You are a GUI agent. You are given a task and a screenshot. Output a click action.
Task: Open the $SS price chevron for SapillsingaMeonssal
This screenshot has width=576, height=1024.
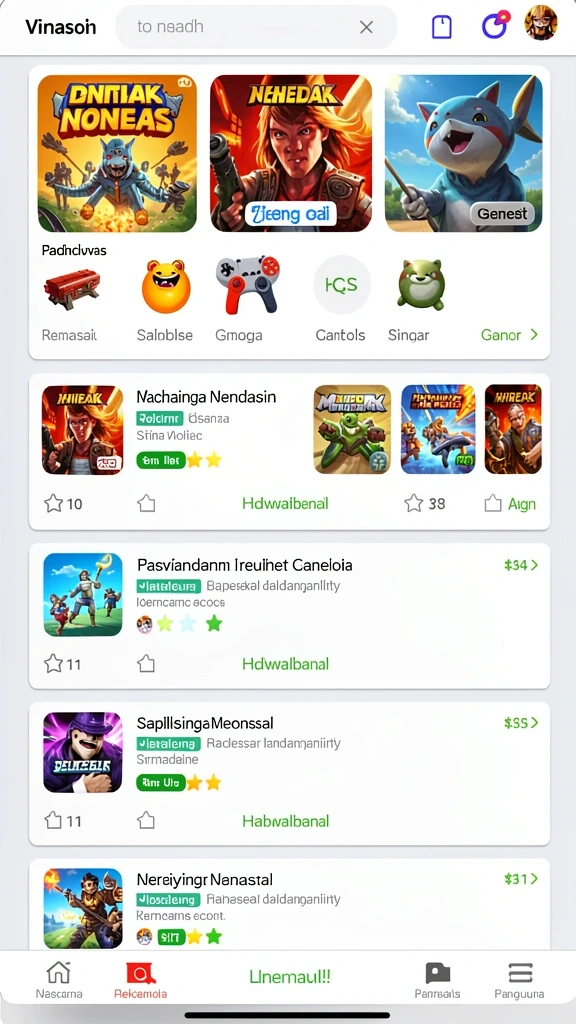(521, 723)
